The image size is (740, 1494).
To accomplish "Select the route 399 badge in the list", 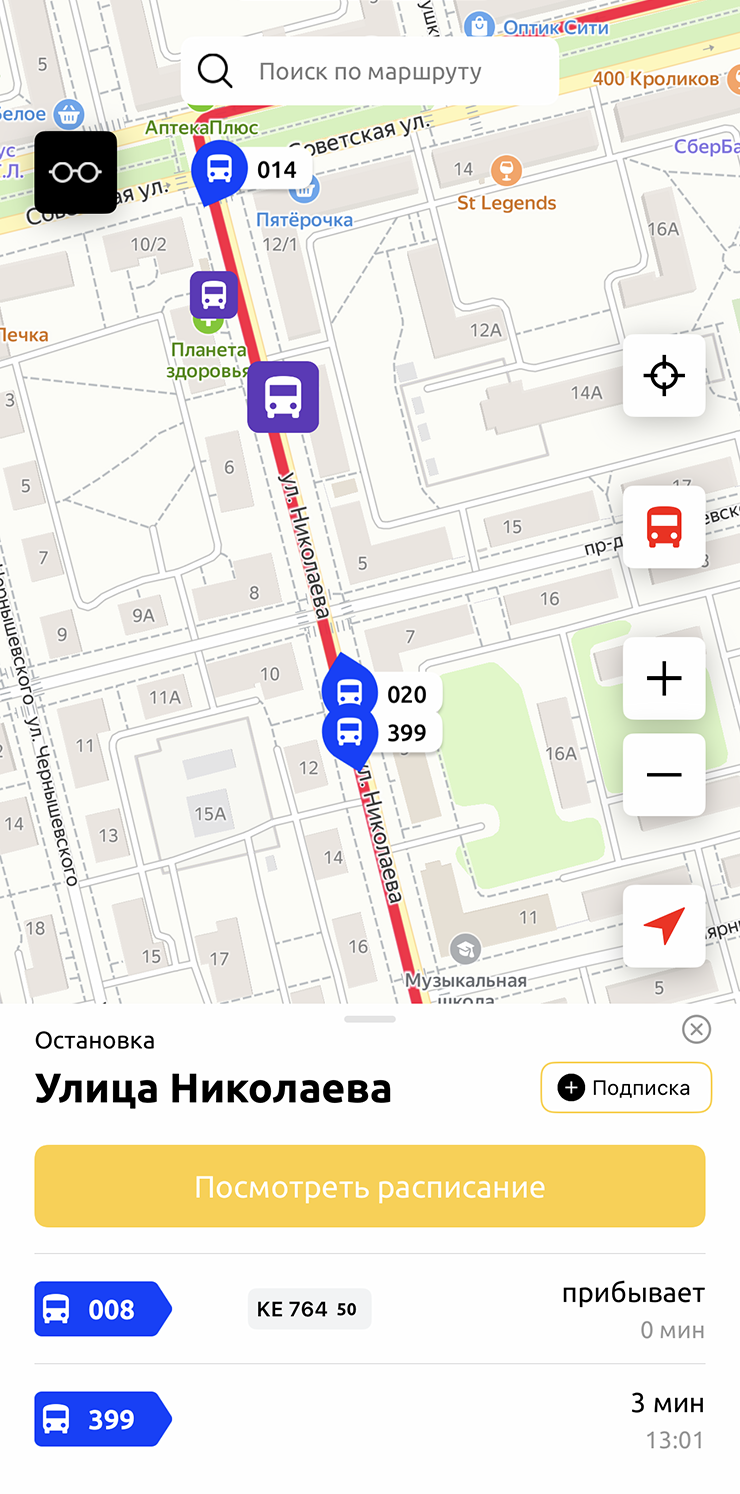I will tap(100, 1418).
